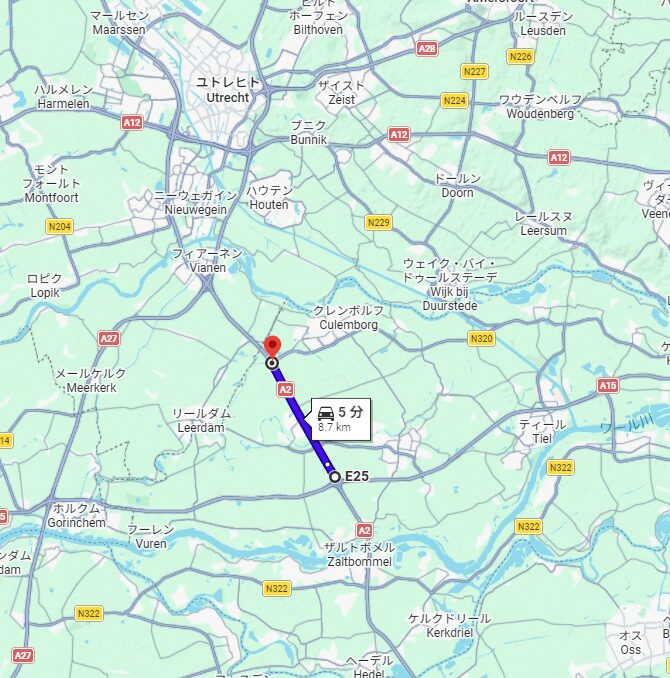Tap the E25 route start marker

pos(335,477)
